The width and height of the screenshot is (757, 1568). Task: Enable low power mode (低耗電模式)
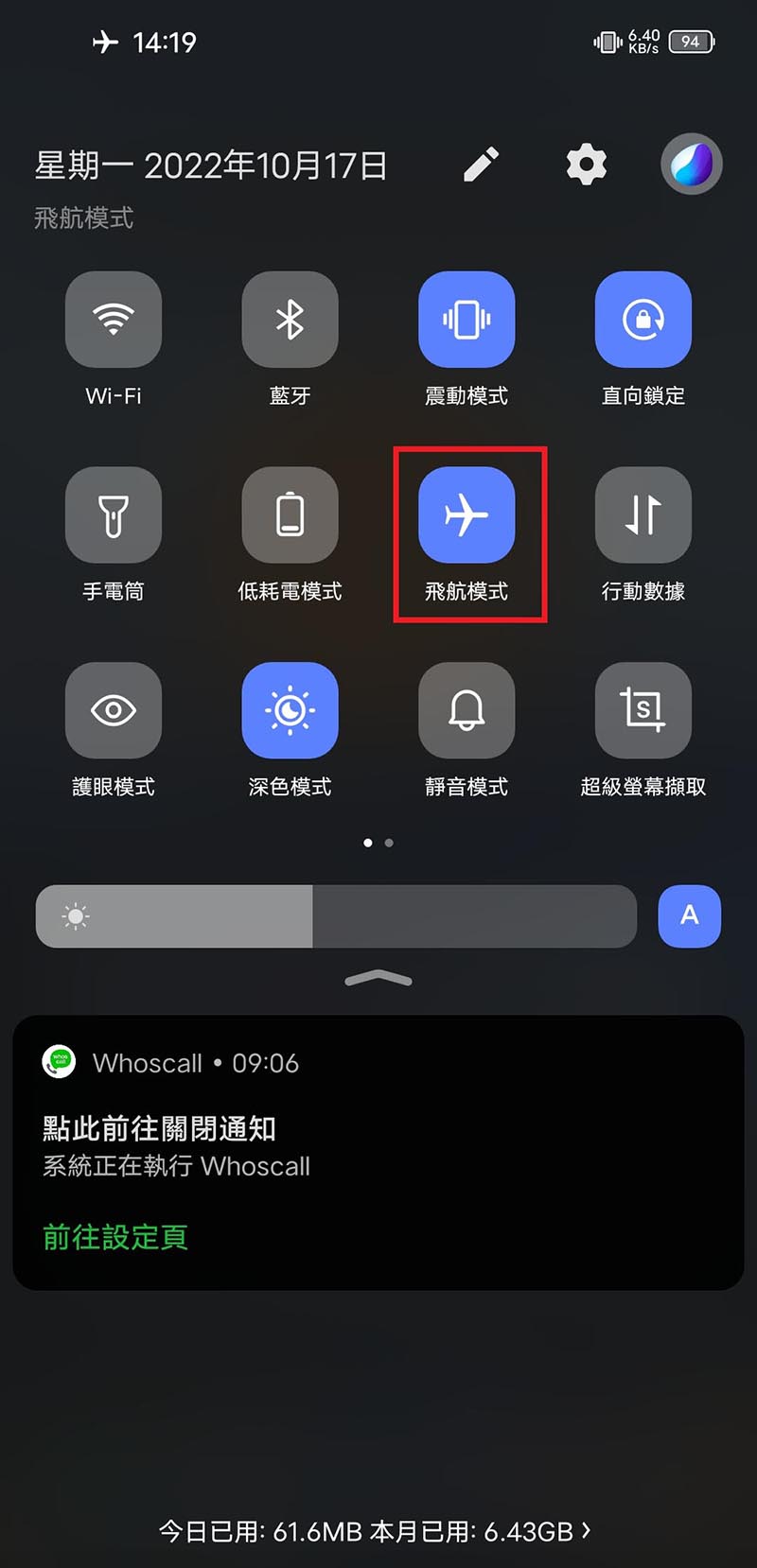(290, 515)
